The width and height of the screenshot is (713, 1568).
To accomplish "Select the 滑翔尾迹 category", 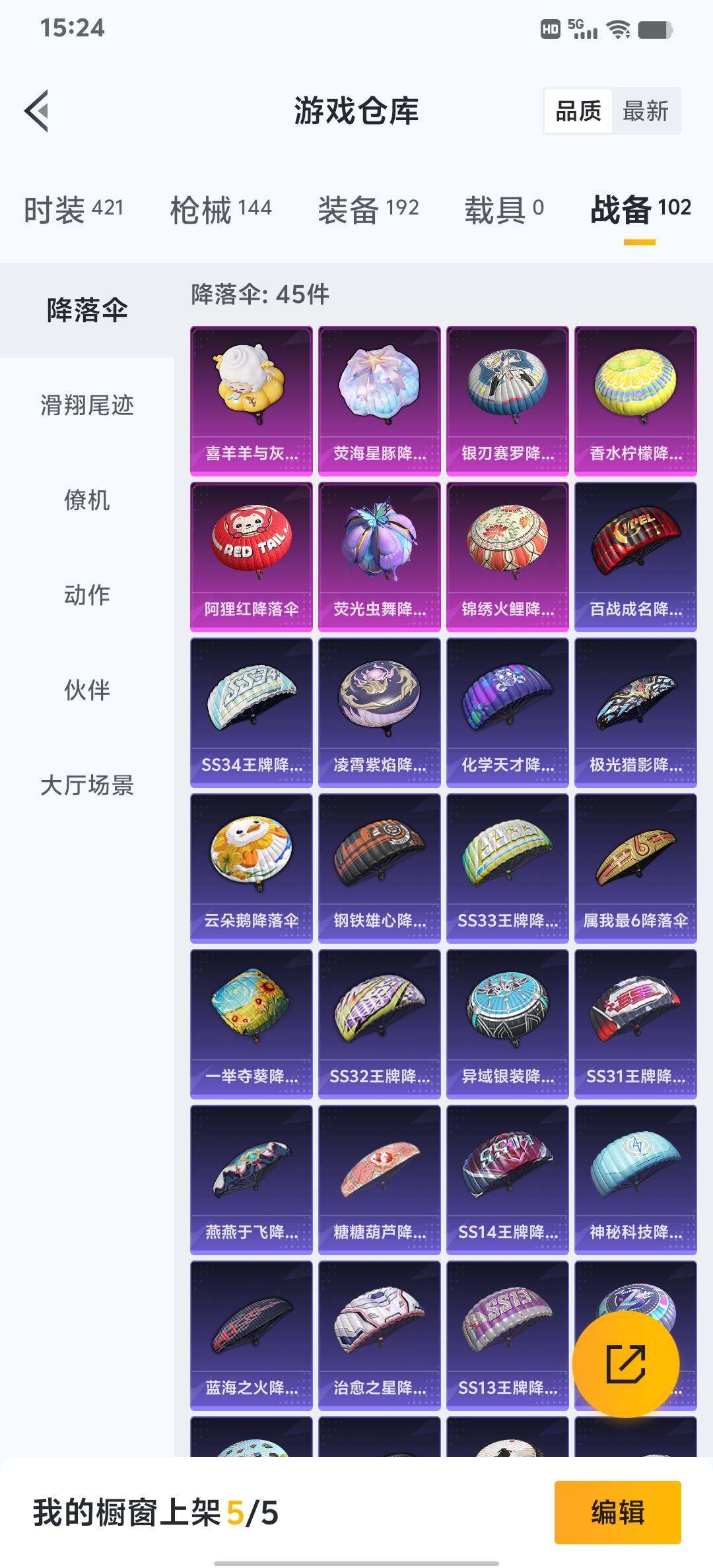I will coord(86,405).
